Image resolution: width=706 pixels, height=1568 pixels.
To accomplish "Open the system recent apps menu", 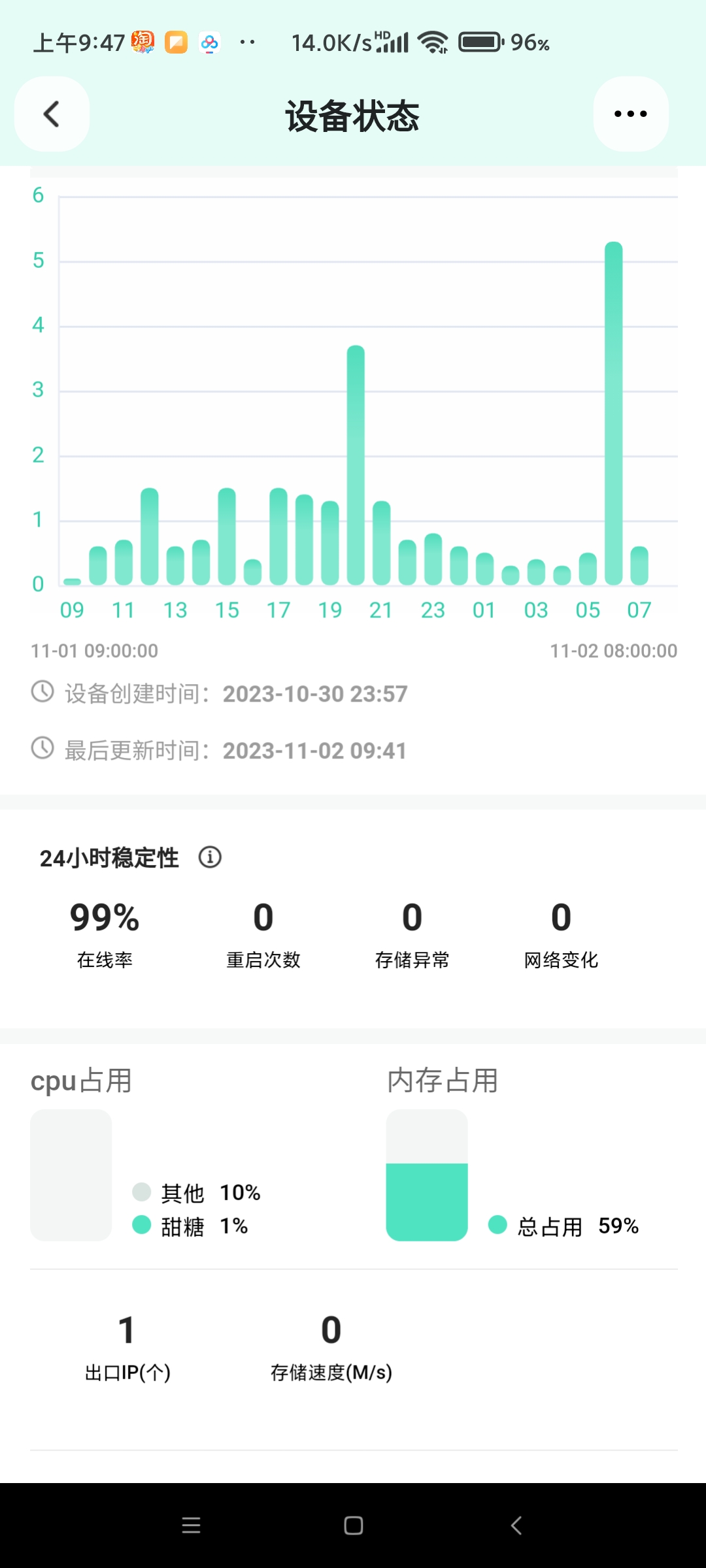I will pyautogui.click(x=191, y=1526).
